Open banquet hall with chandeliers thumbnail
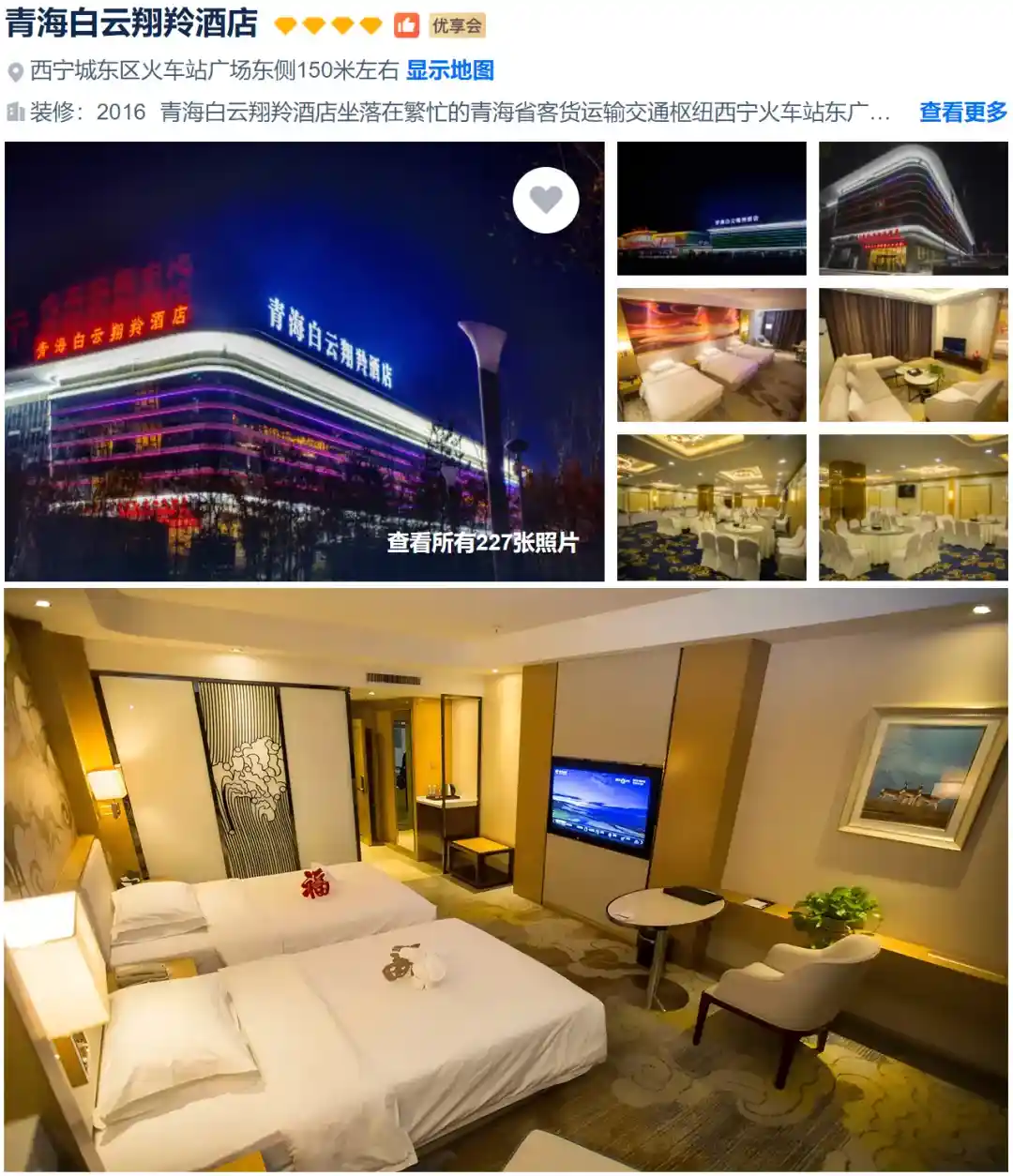1013x1176 pixels. coord(711,506)
